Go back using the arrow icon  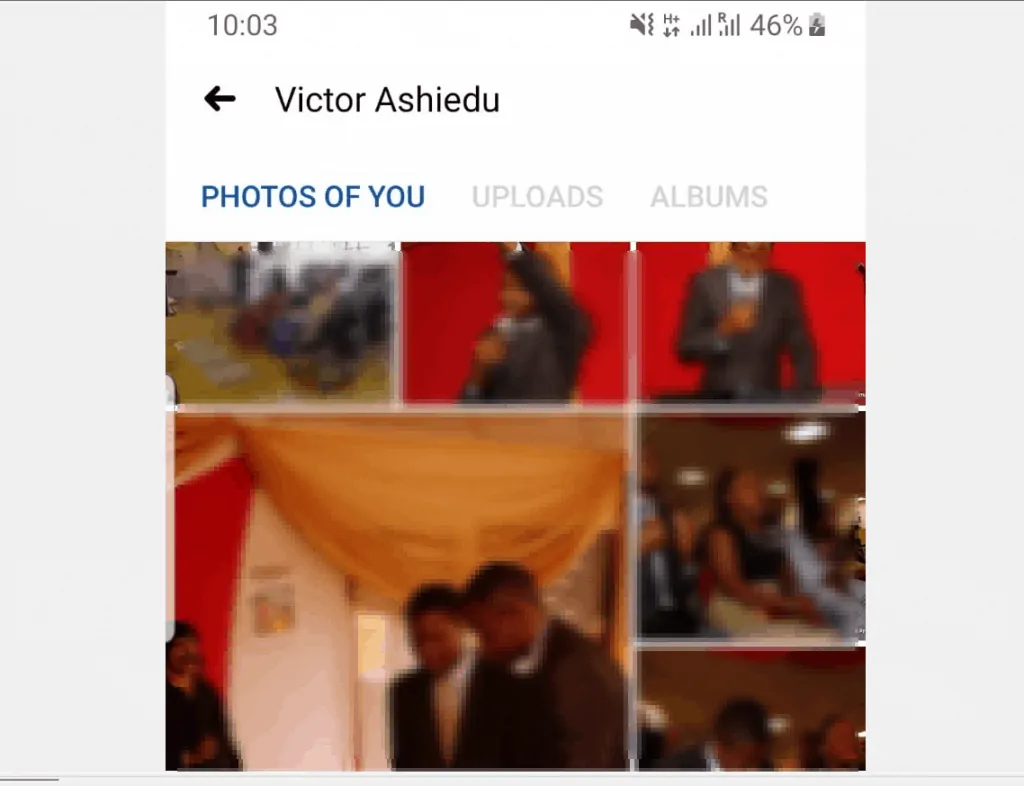click(219, 99)
